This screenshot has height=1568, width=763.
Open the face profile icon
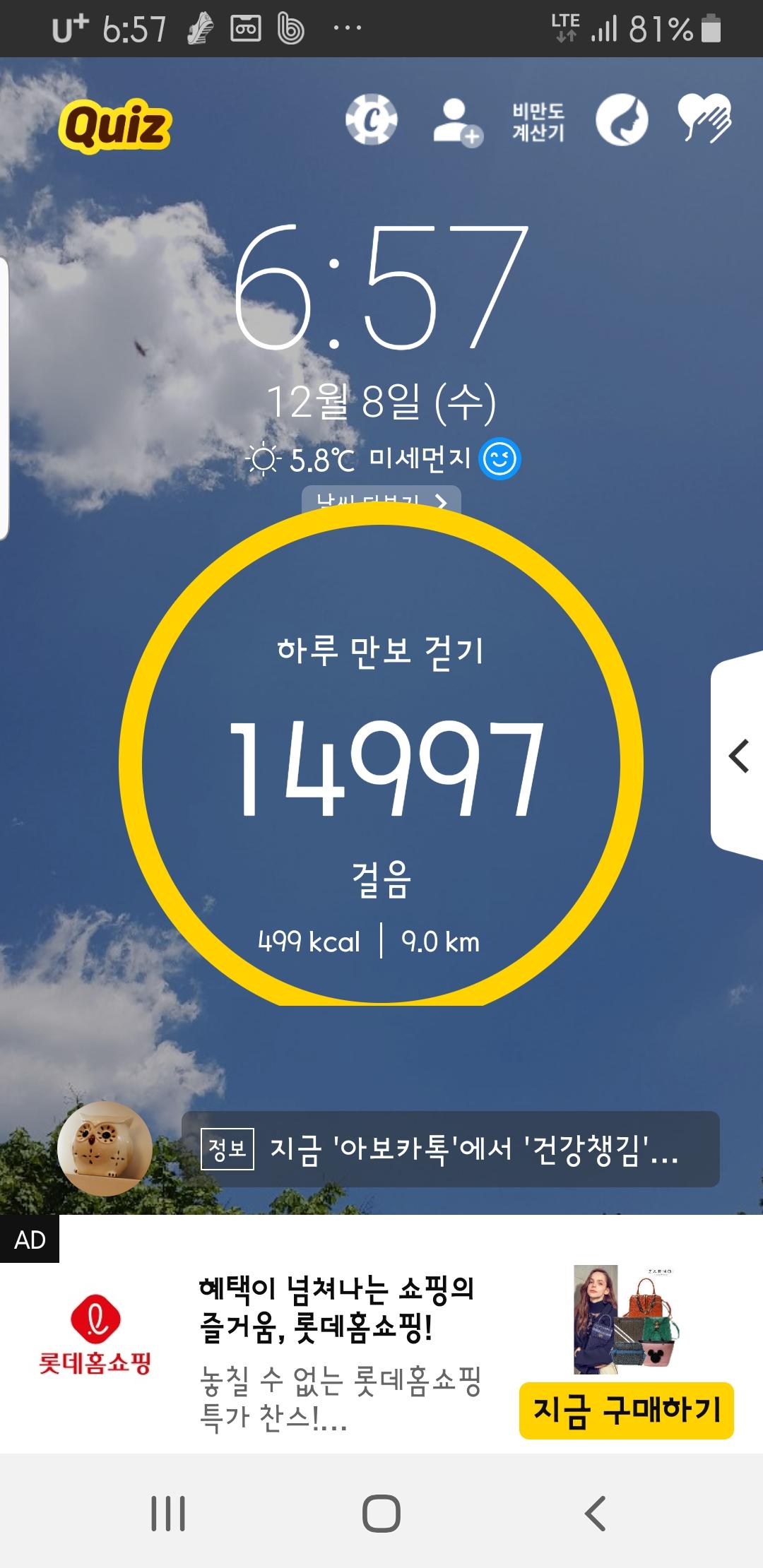pyautogui.click(x=622, y=120)
